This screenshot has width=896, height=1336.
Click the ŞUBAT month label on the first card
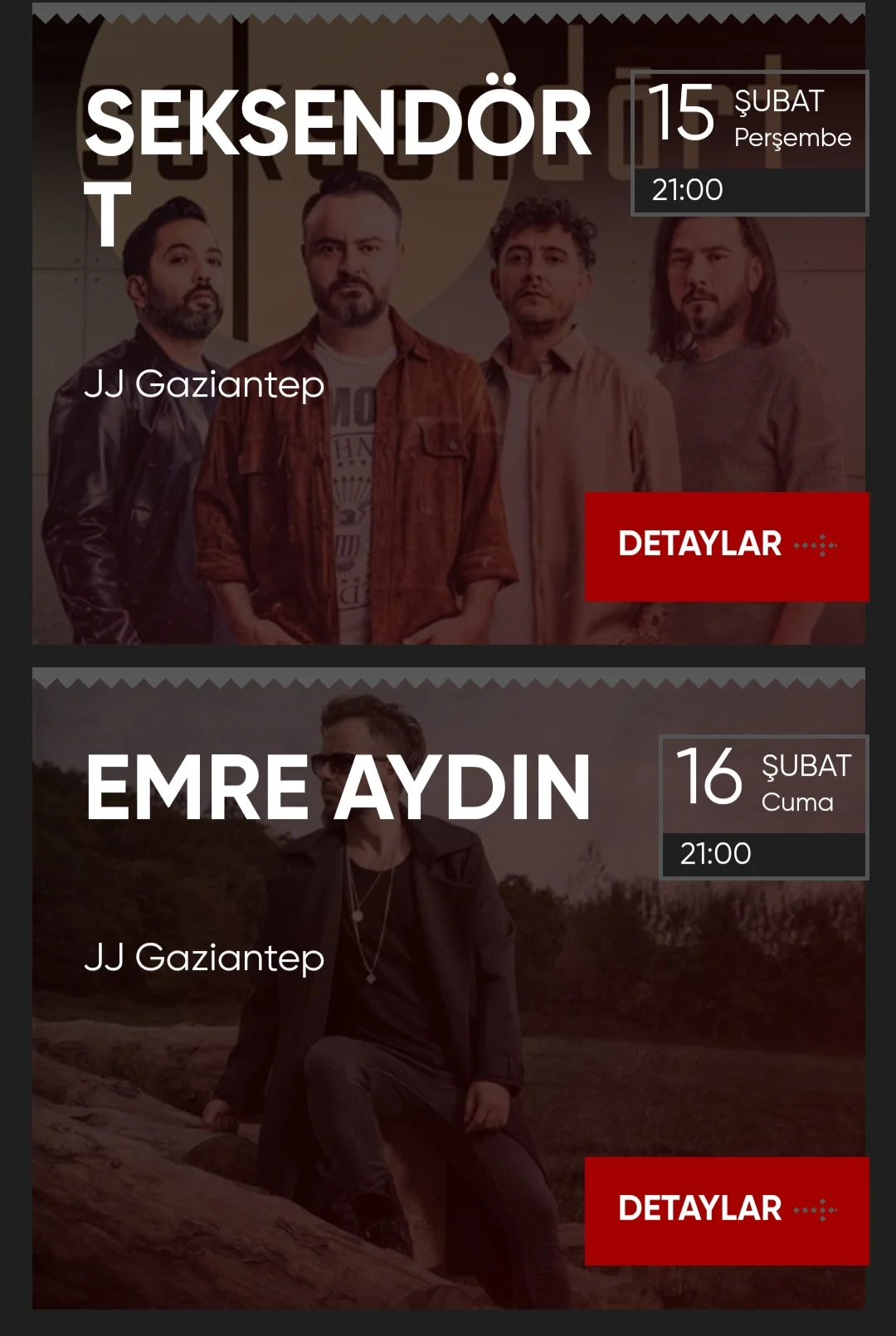click(x=778, y=100)
